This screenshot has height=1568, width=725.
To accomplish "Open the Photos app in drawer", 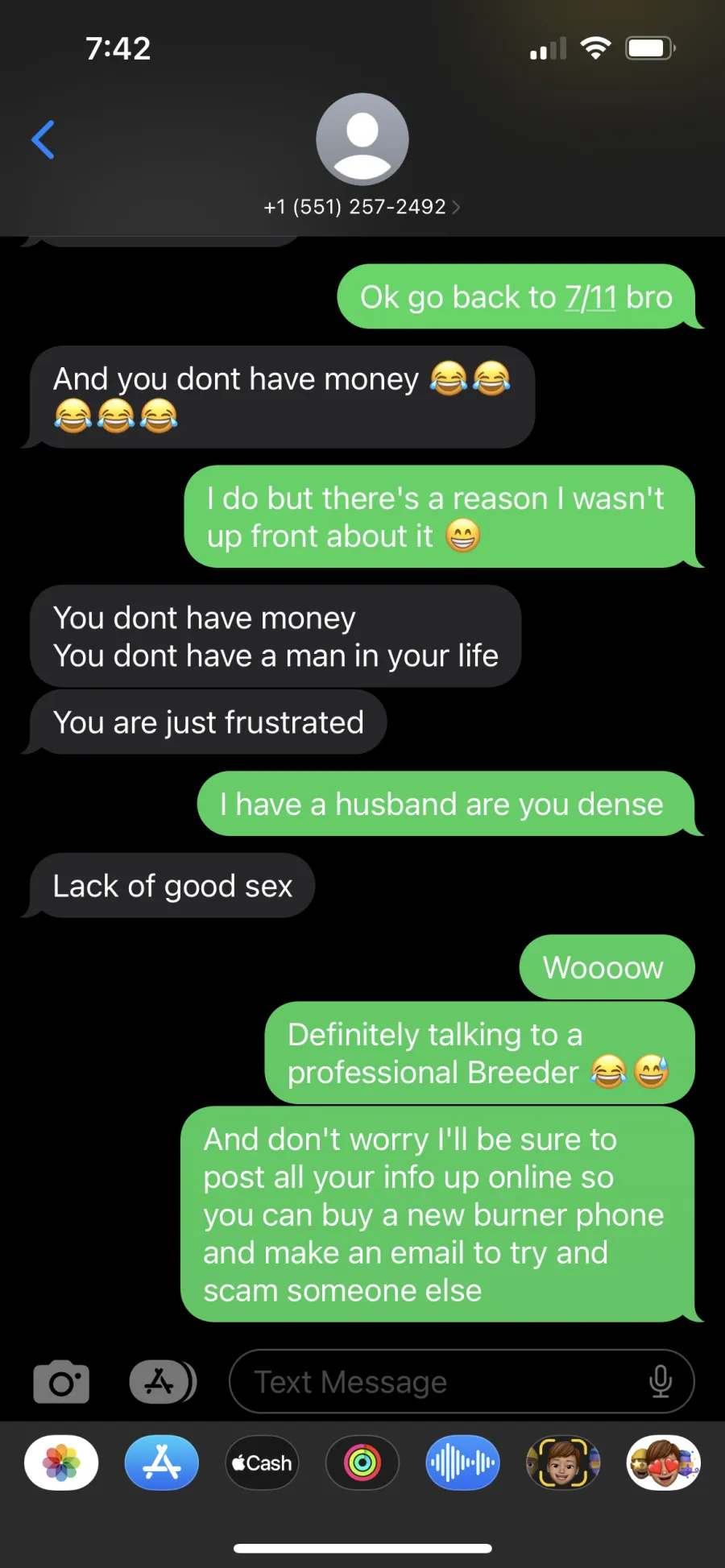I will [x=61, y=1463].
